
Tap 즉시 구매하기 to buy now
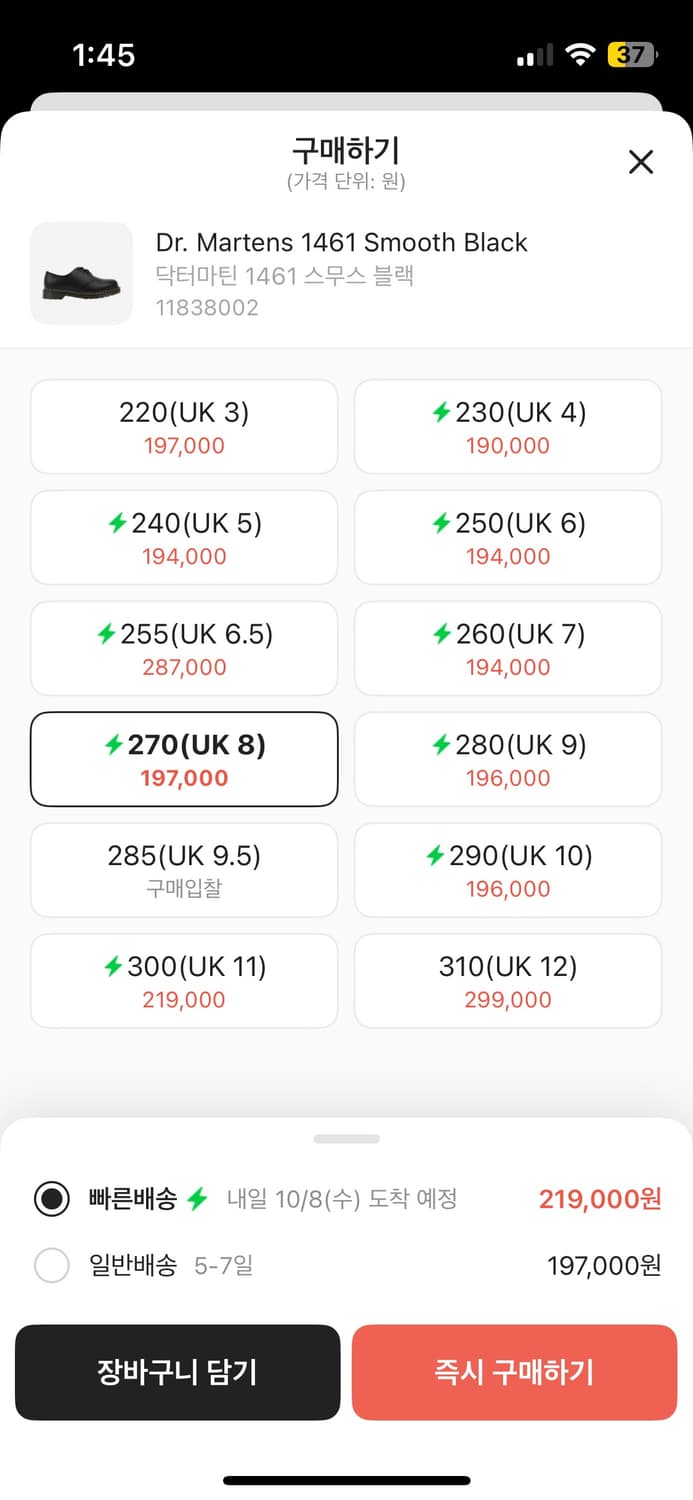click(x=514, y=1373)
